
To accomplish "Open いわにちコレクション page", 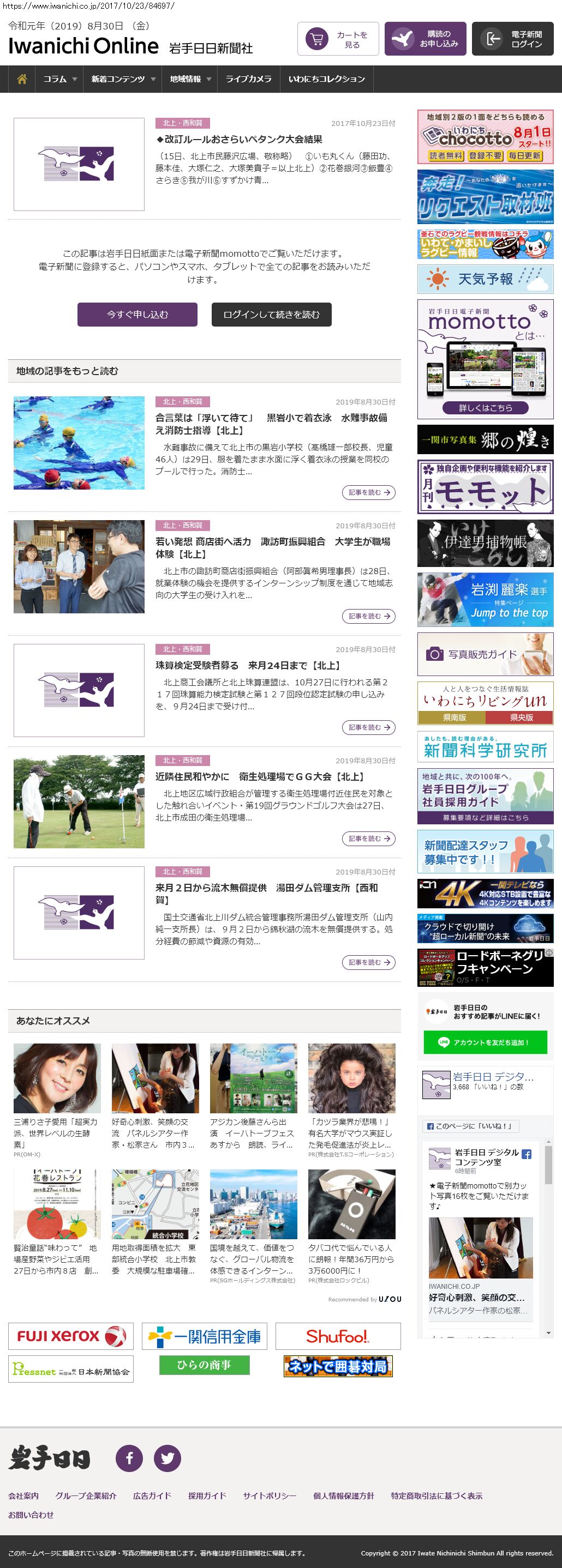I will pos(326,79).
